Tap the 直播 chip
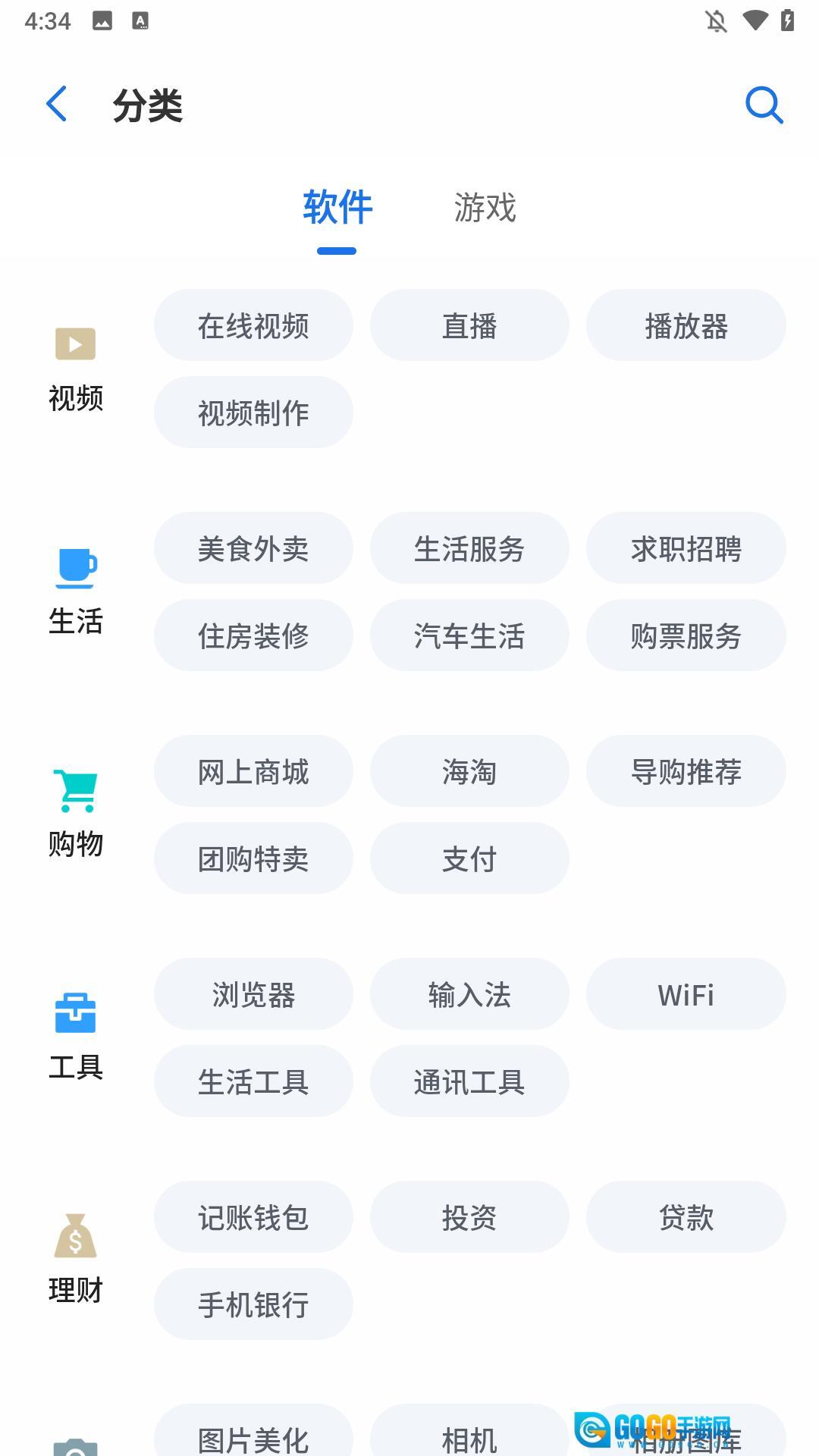This screenshot has height=1456, width=819. (x=469, y=325)
